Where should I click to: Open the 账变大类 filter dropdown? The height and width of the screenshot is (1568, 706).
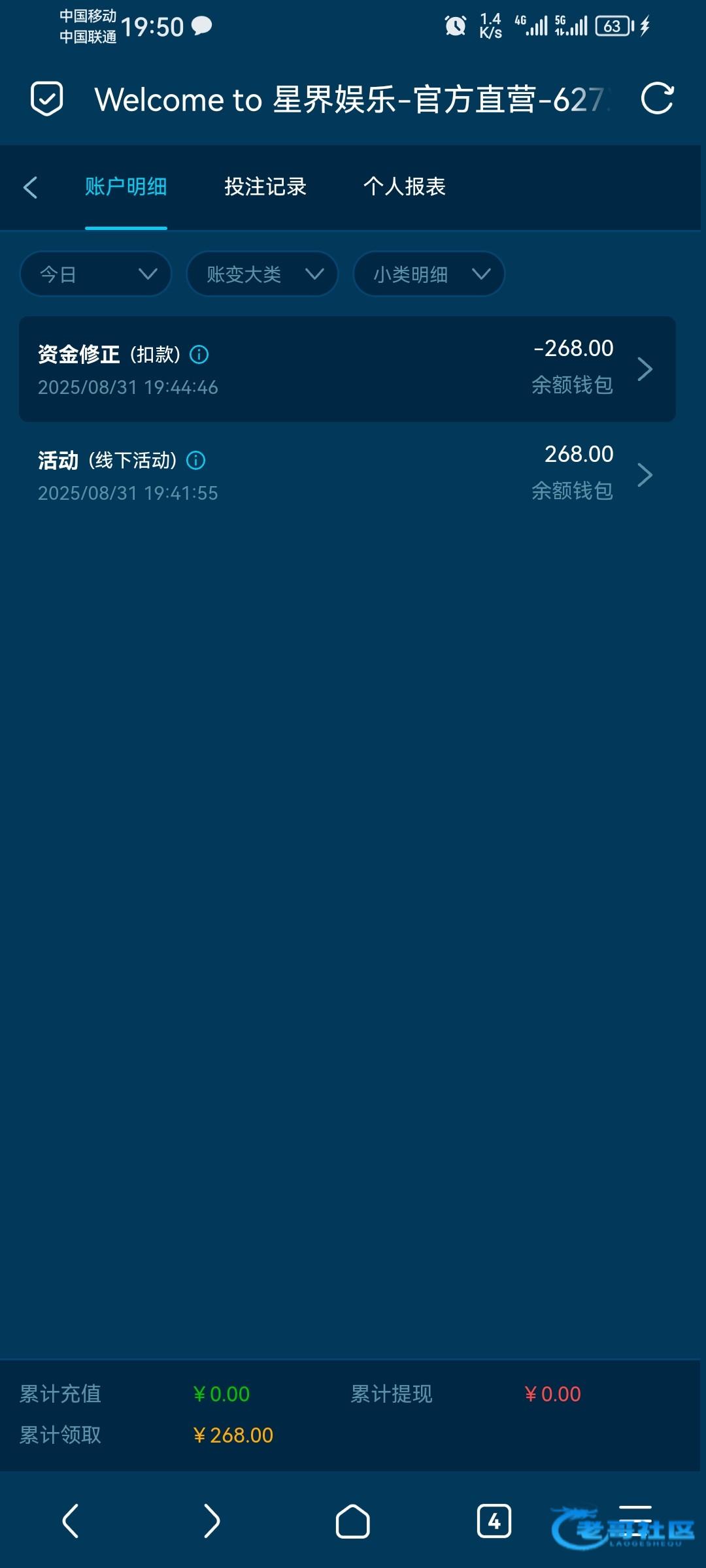point(262,274)
